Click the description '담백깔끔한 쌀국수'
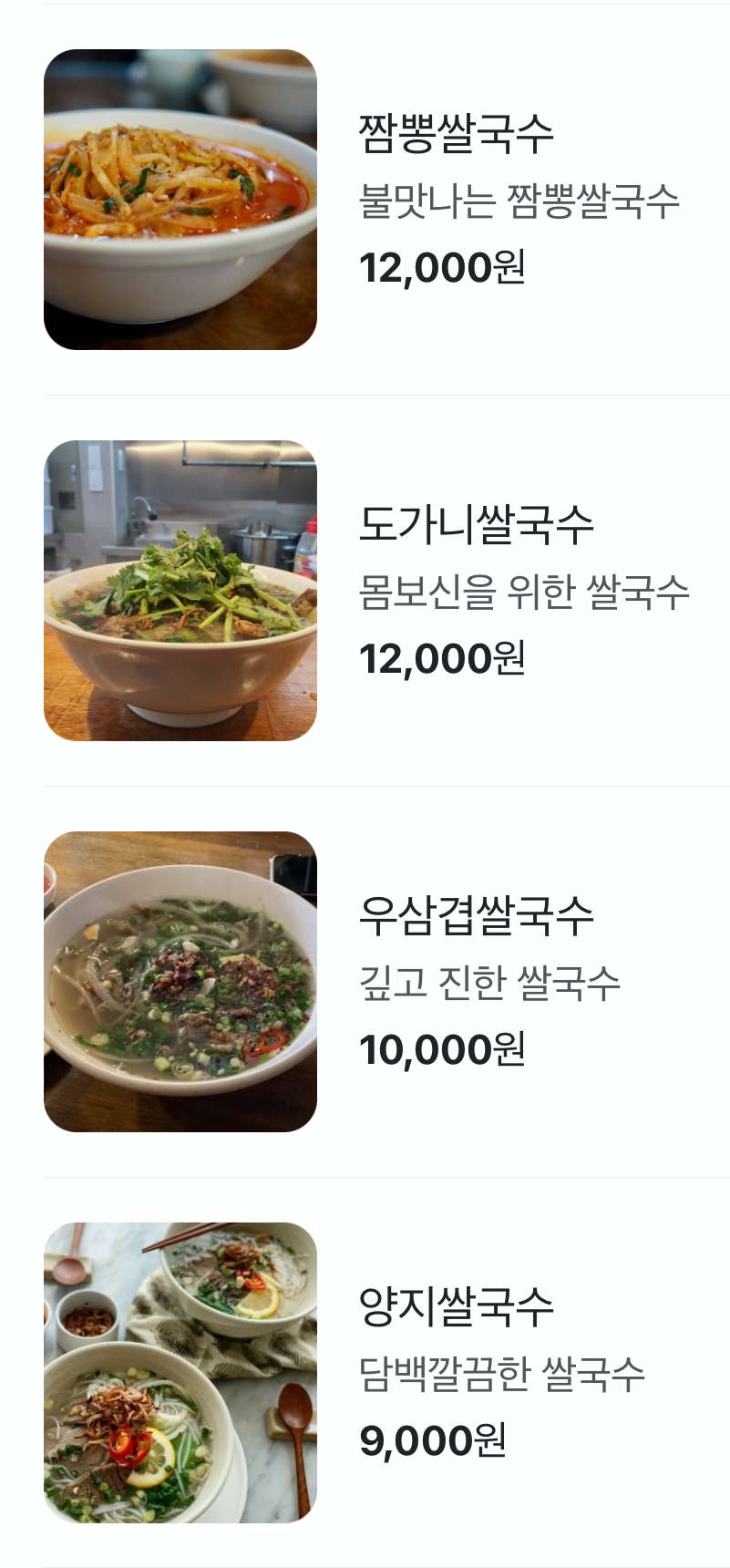The image size is (730, 1568). click(x=504, y=1378)
